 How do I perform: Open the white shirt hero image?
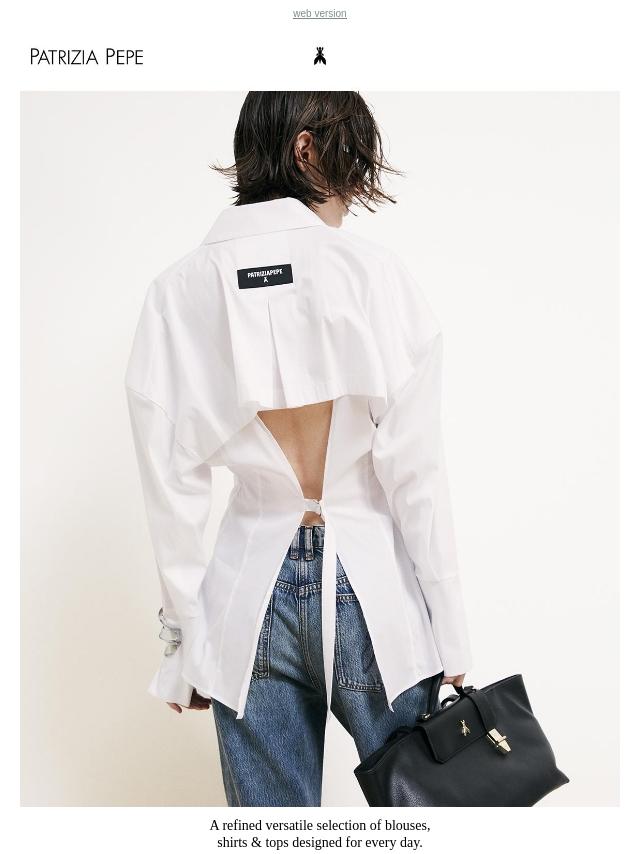point(320,448)
